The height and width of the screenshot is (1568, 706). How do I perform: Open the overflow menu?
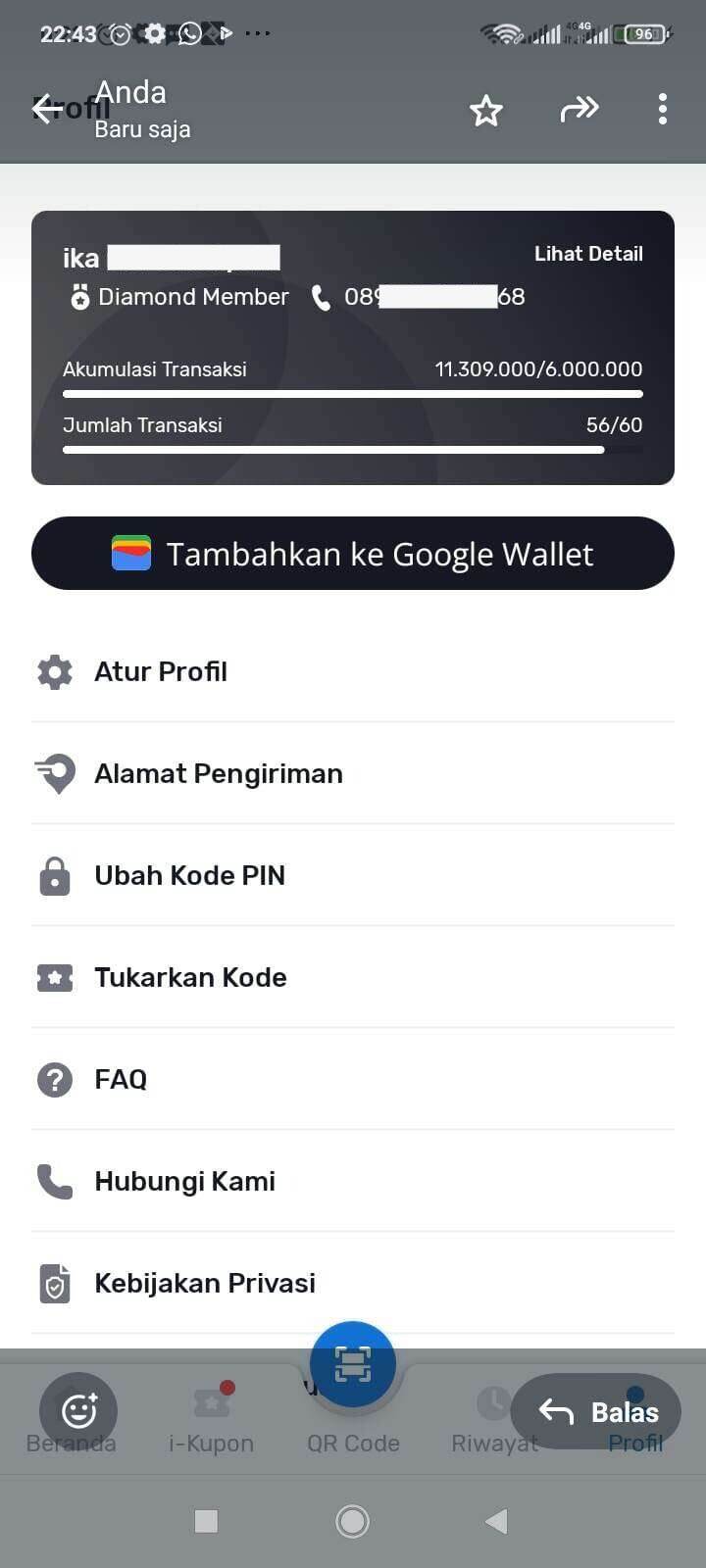tap(663, 109)
